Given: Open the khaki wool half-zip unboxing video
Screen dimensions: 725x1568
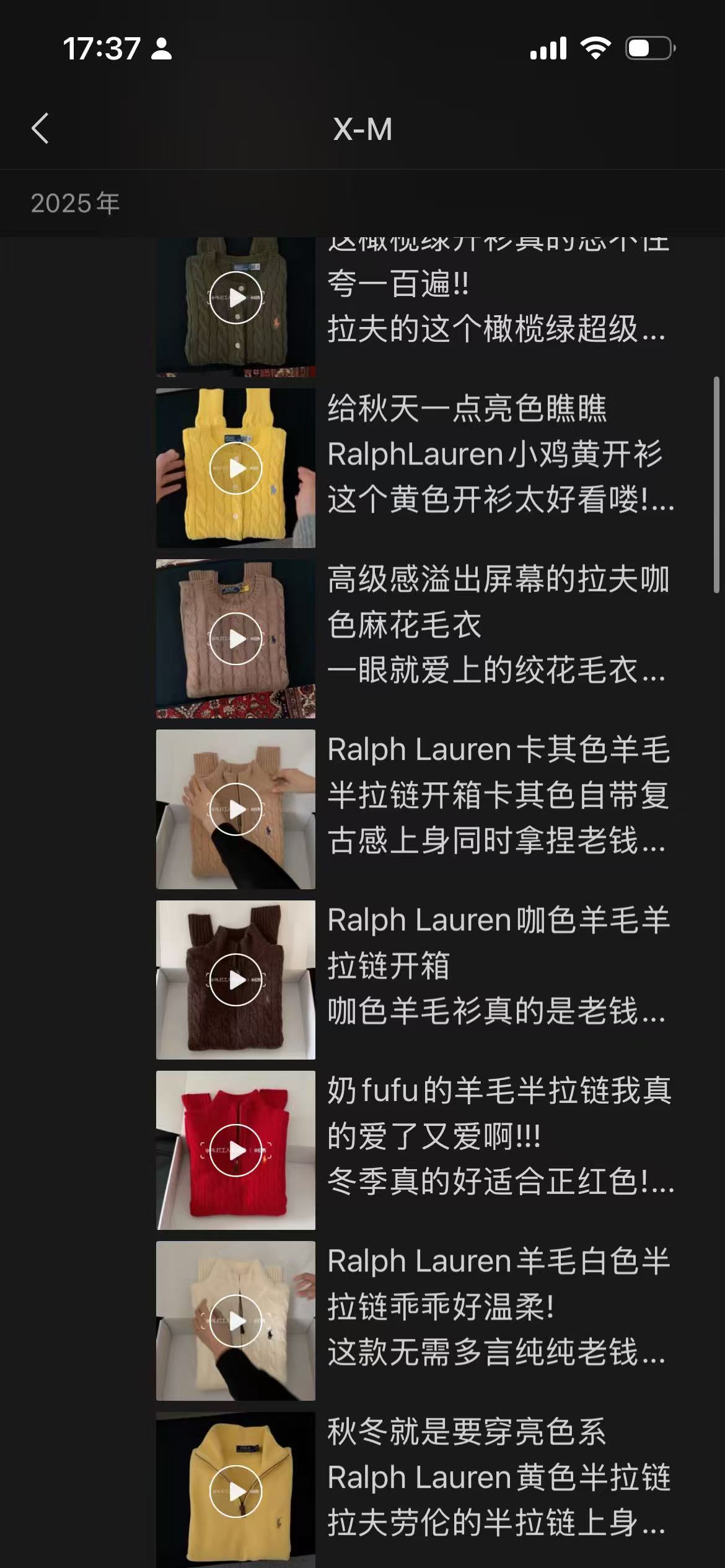Looking at the screenshot, I should coord(235,809).
